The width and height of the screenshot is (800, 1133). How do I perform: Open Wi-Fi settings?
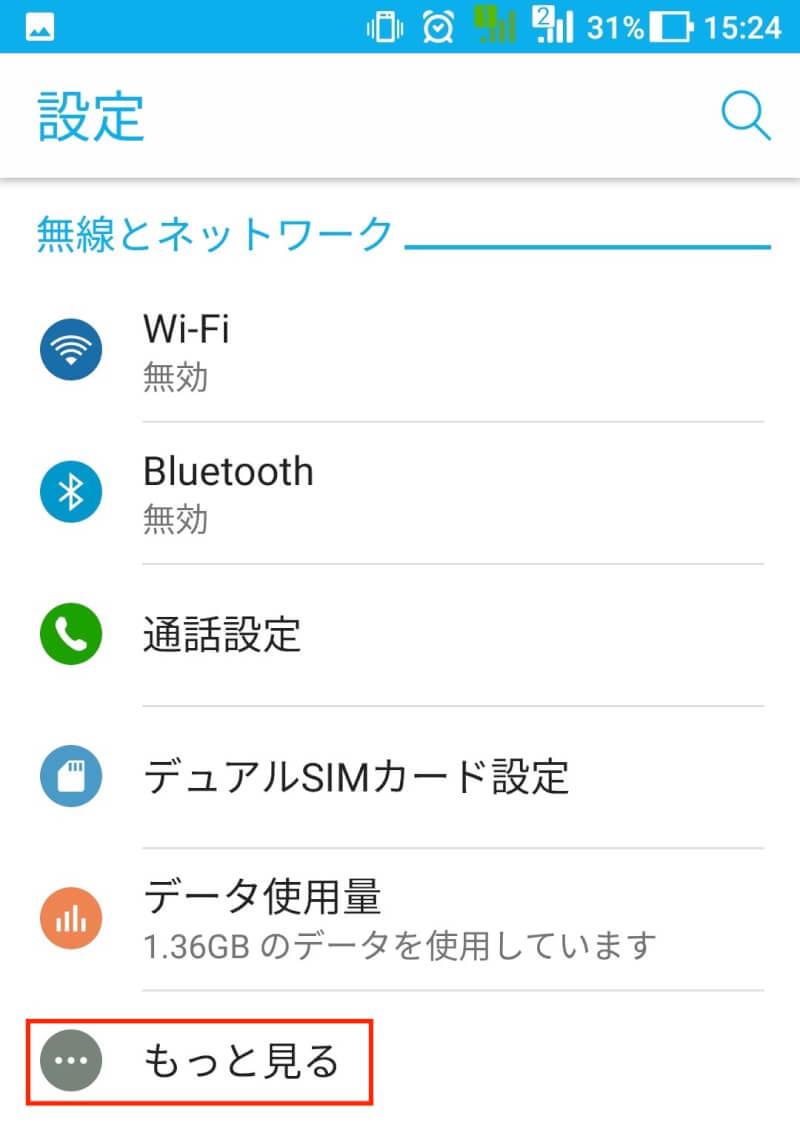tap(400, 351)
